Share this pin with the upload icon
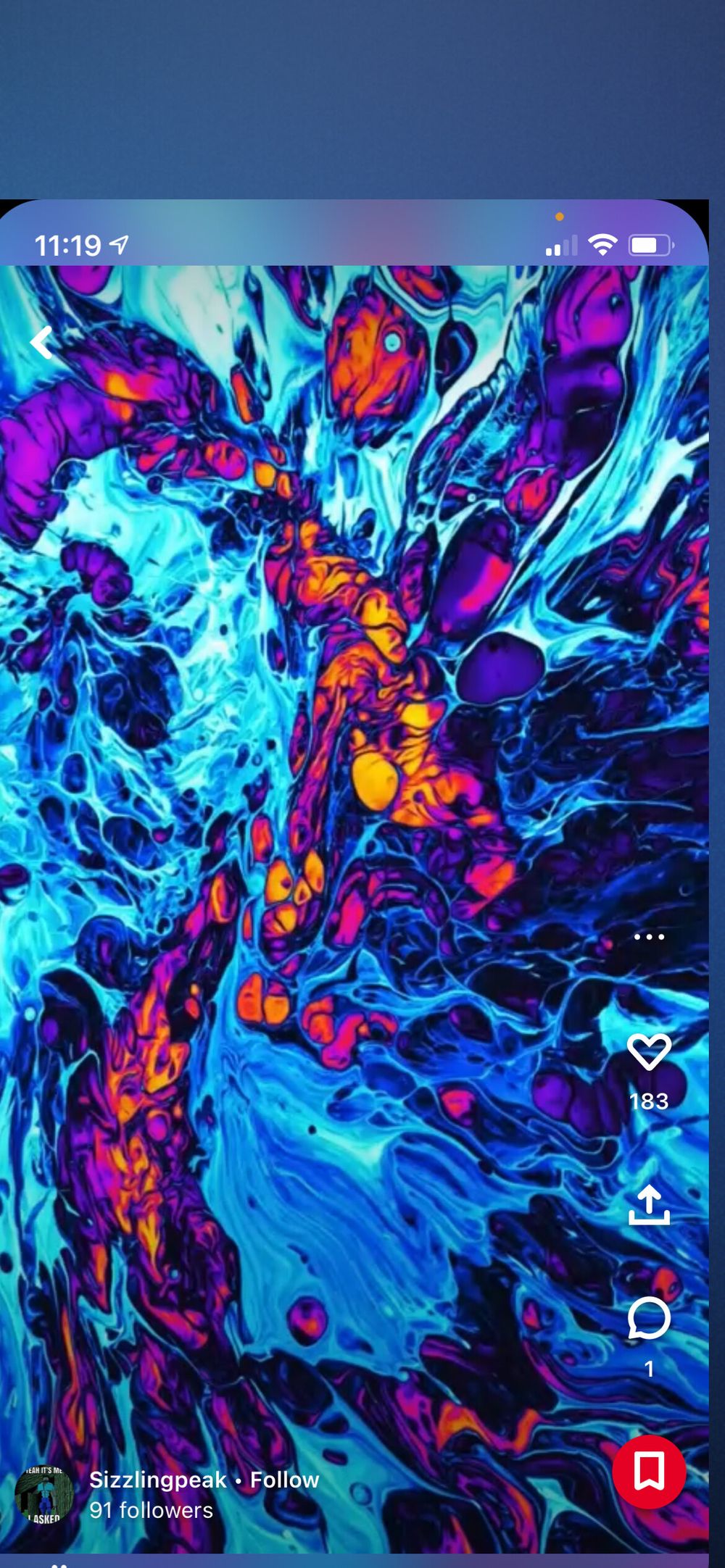The image size is (725, 1568). (x=649, y=1205)
